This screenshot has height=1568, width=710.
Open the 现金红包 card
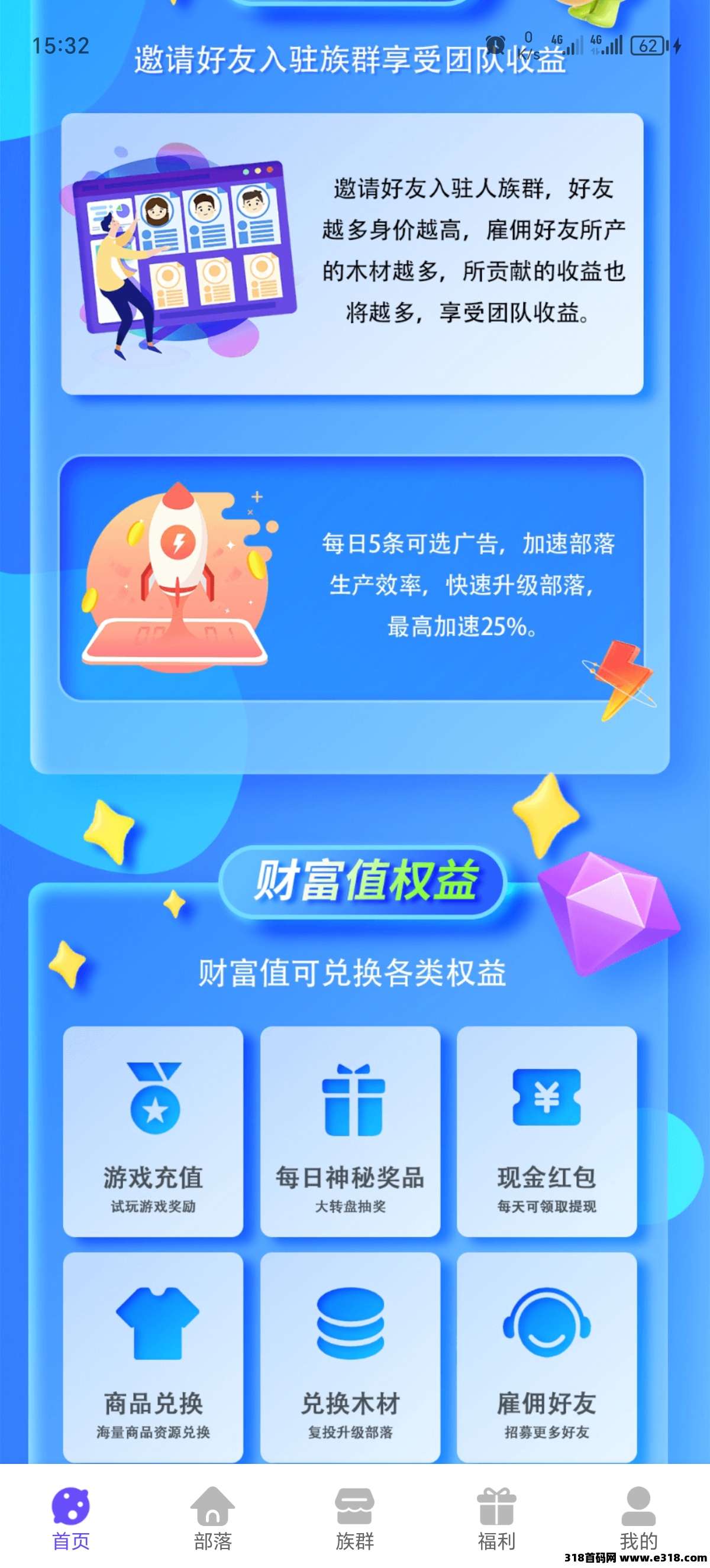click(x=547, y=1131)
